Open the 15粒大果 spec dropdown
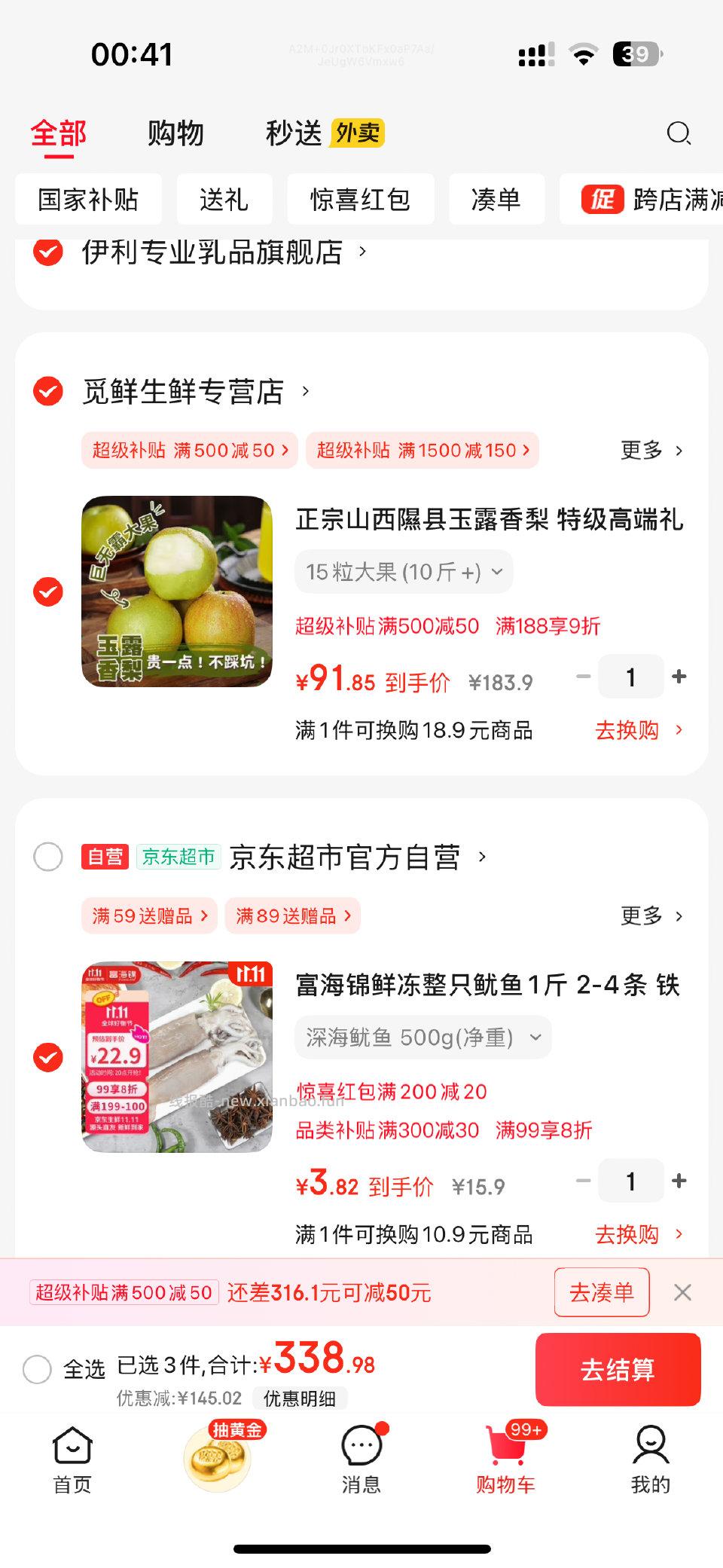 click(x=403, y=572)
